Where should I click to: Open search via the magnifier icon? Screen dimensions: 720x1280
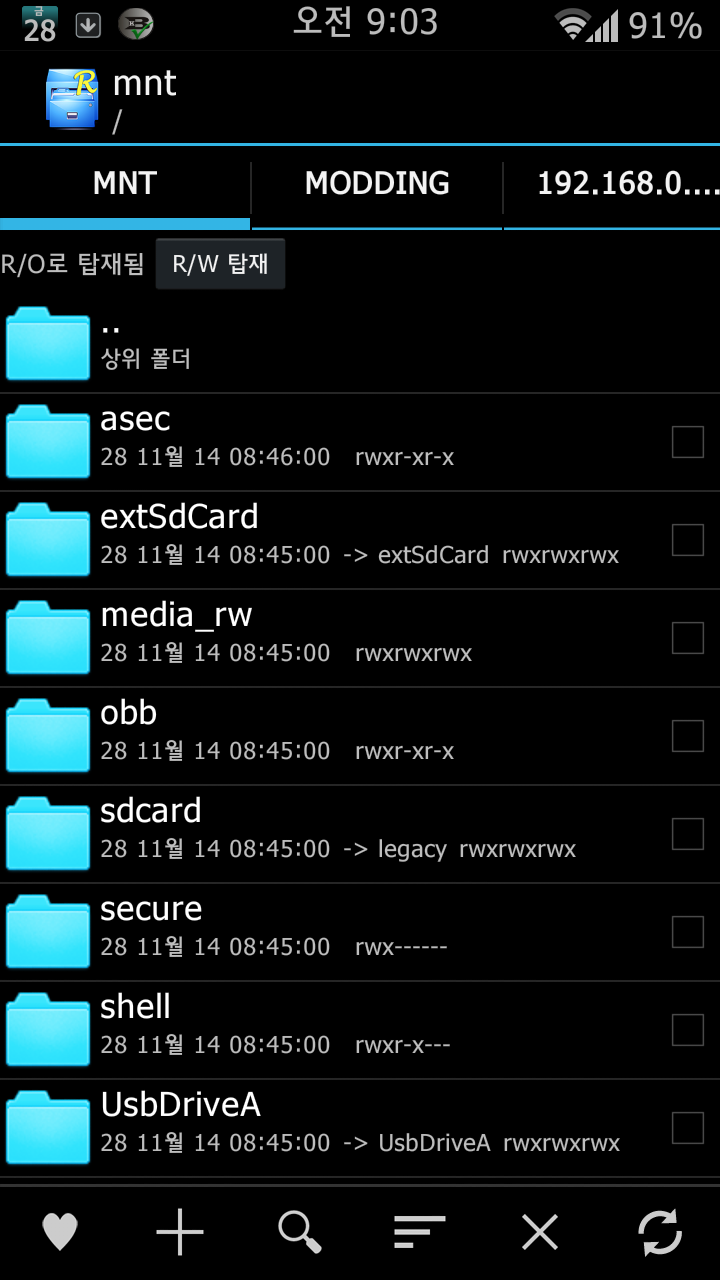click(x=300, y=1232)
